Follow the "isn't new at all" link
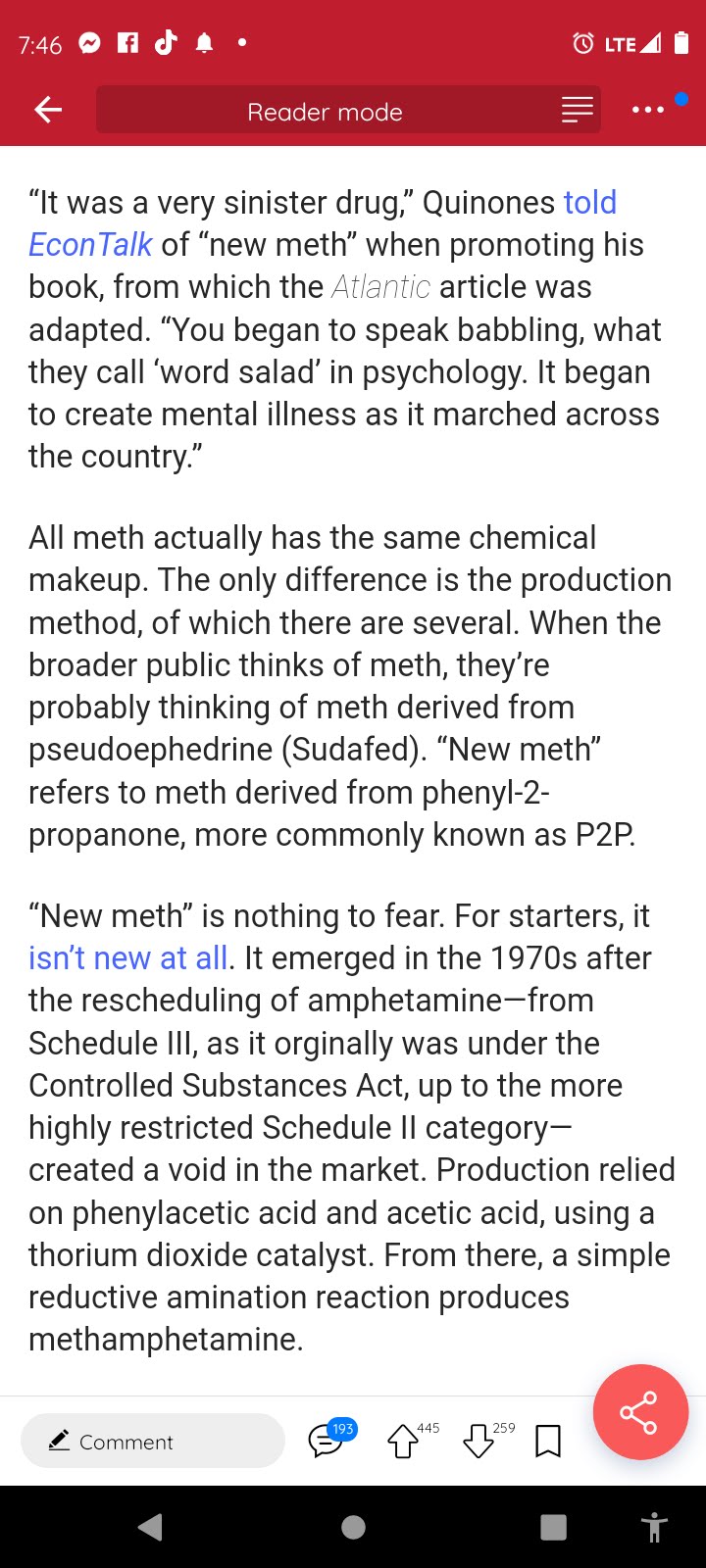This screenshot has width=706, height=1568. [128, 957]
